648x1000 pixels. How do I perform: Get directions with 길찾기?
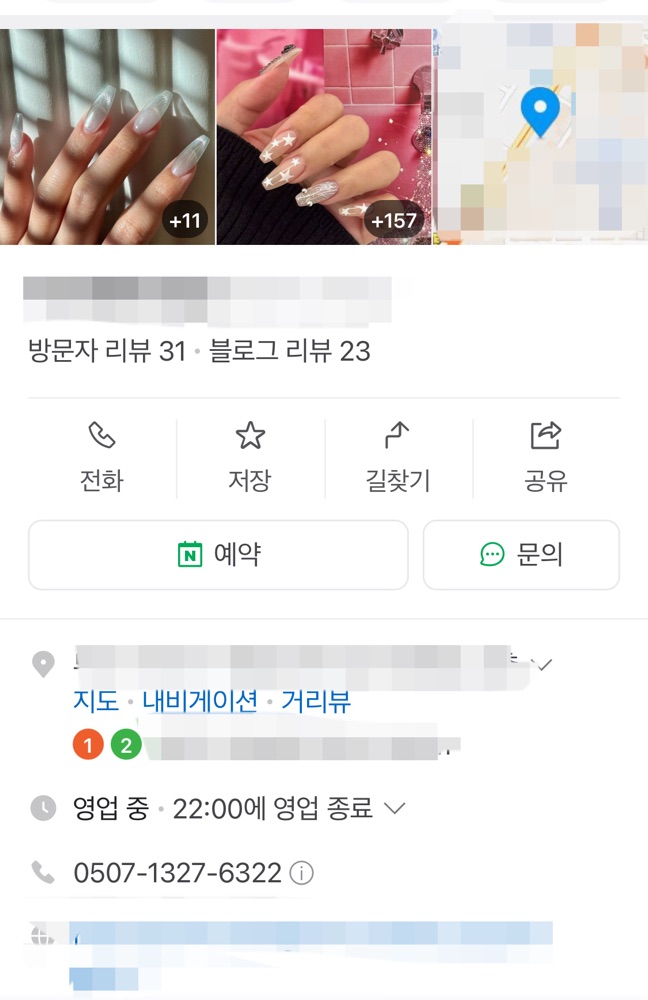398,458
